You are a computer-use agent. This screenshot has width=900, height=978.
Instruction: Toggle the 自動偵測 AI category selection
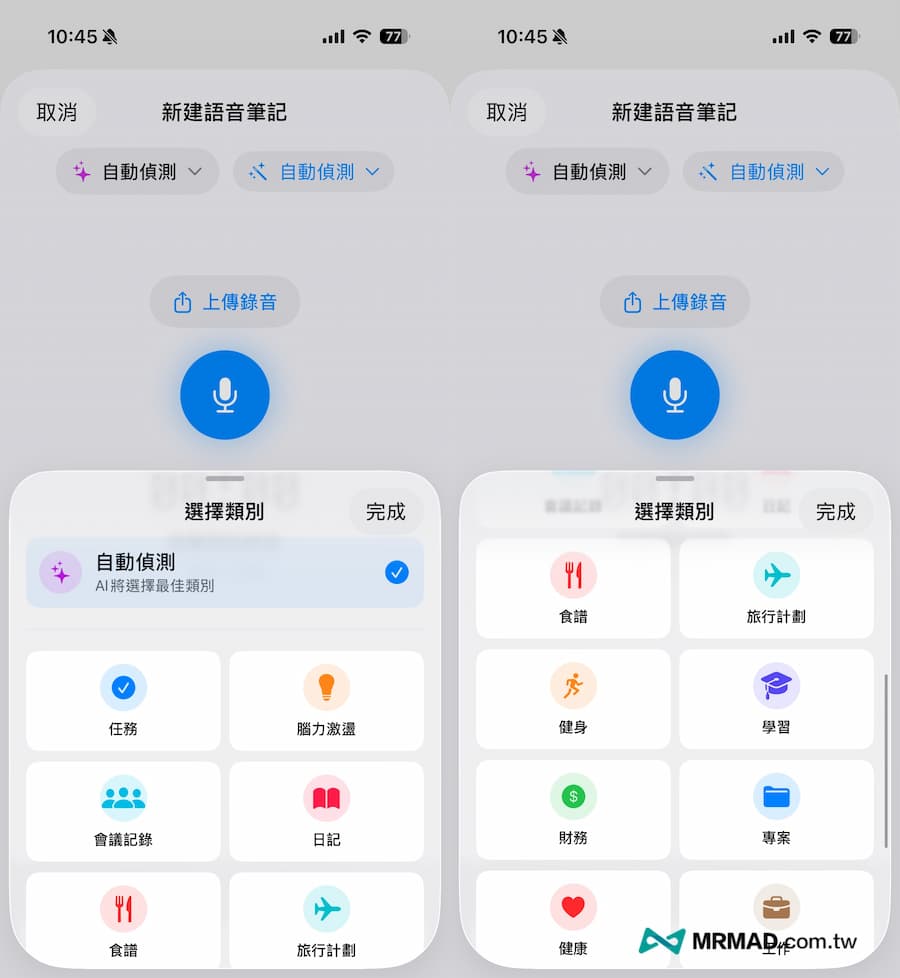(x=224, y=572)
